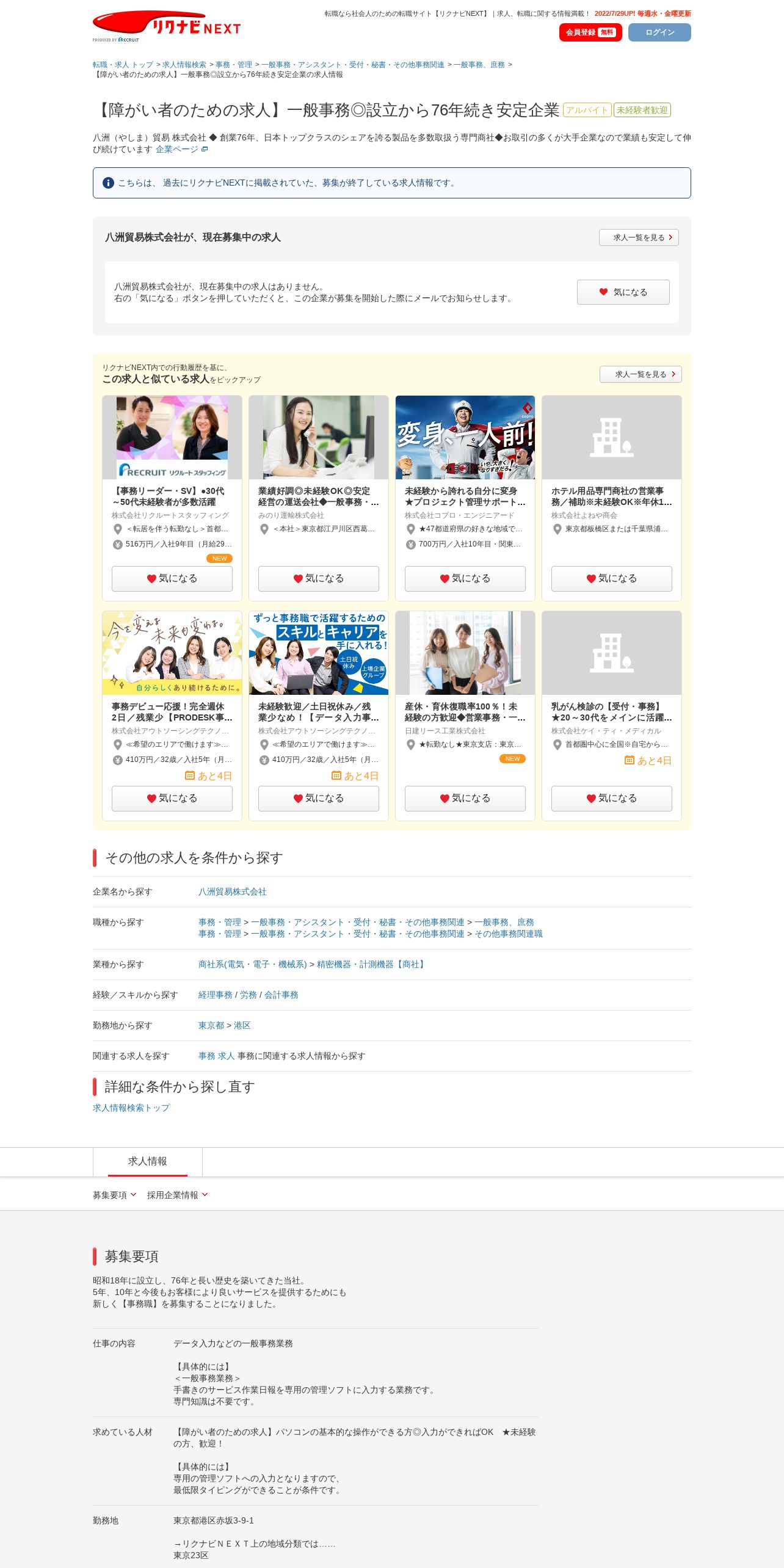784x1568 pixels.
Task: Mark 株式会社ケイ・ティ・メディカル job as 気になる
Action: click(x=612, y=799)
